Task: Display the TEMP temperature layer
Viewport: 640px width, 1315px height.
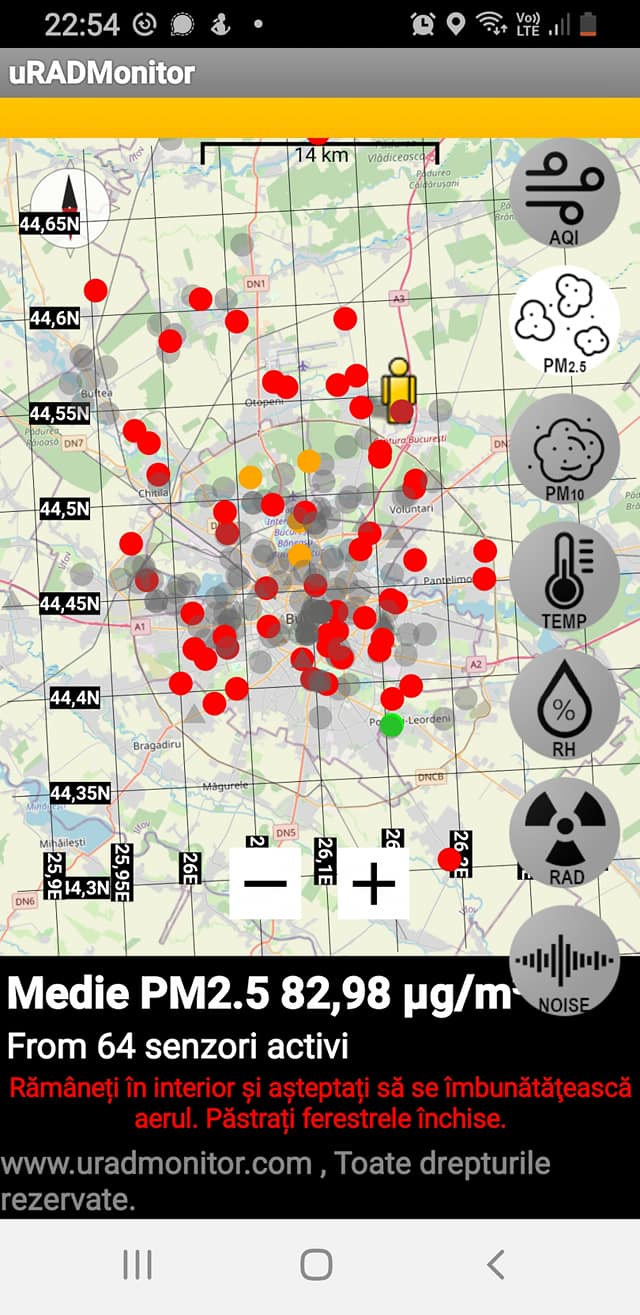Action: [565, 576]
